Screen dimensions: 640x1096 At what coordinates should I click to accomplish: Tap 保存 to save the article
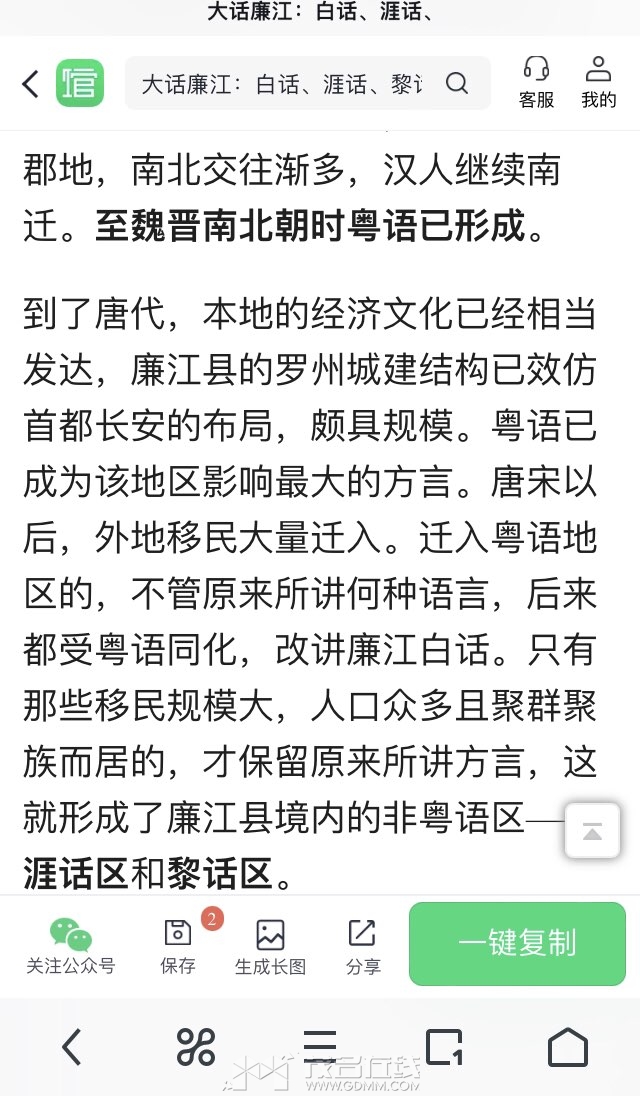point(178,946)
